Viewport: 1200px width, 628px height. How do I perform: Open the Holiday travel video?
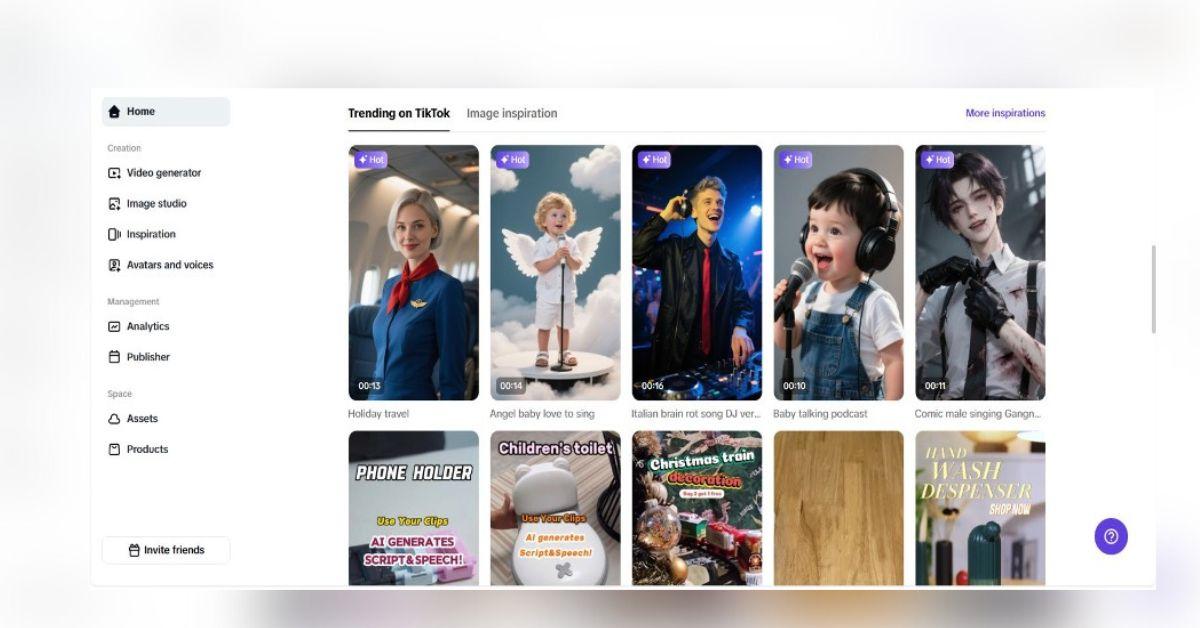pyautogui.click(x=413, y=272)
